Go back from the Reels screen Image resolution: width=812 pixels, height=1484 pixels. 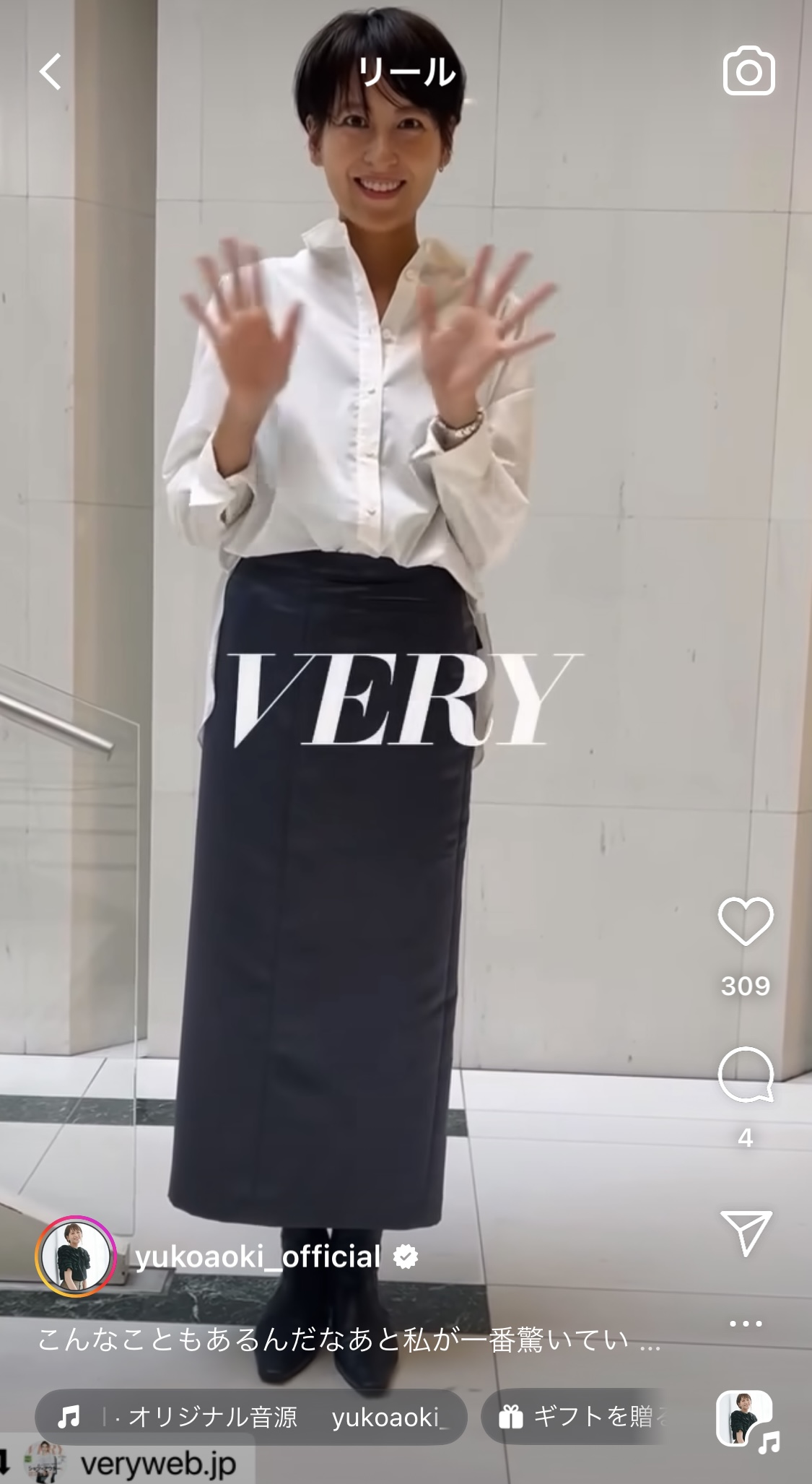51,72
